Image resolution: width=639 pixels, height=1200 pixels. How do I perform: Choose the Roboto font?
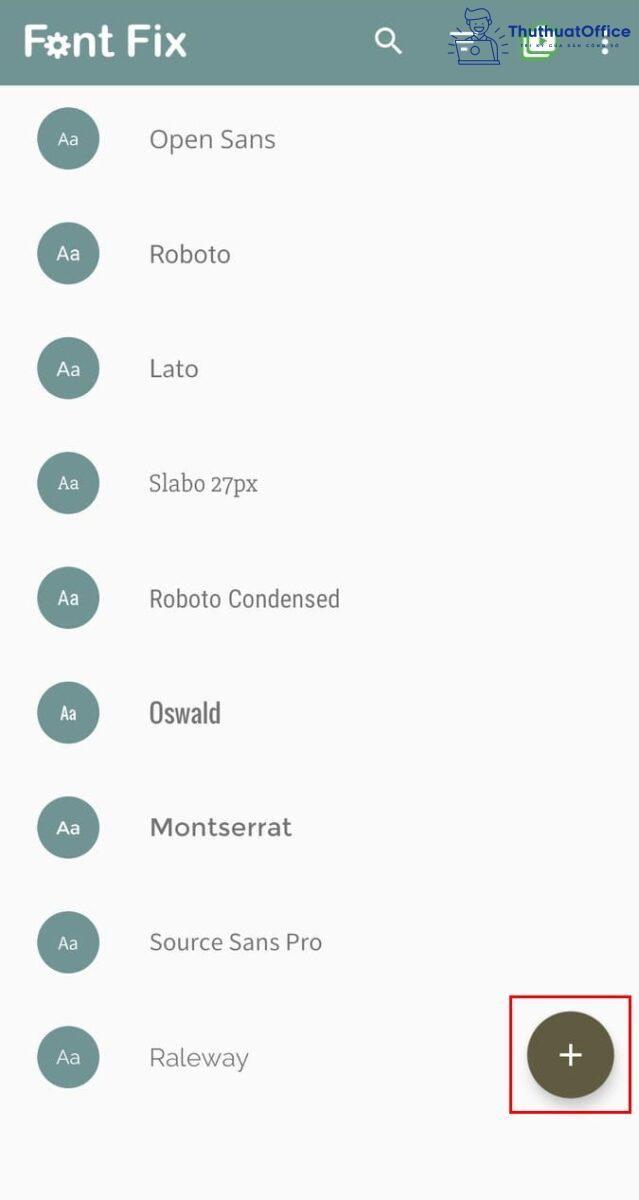[x=190, y=254]
